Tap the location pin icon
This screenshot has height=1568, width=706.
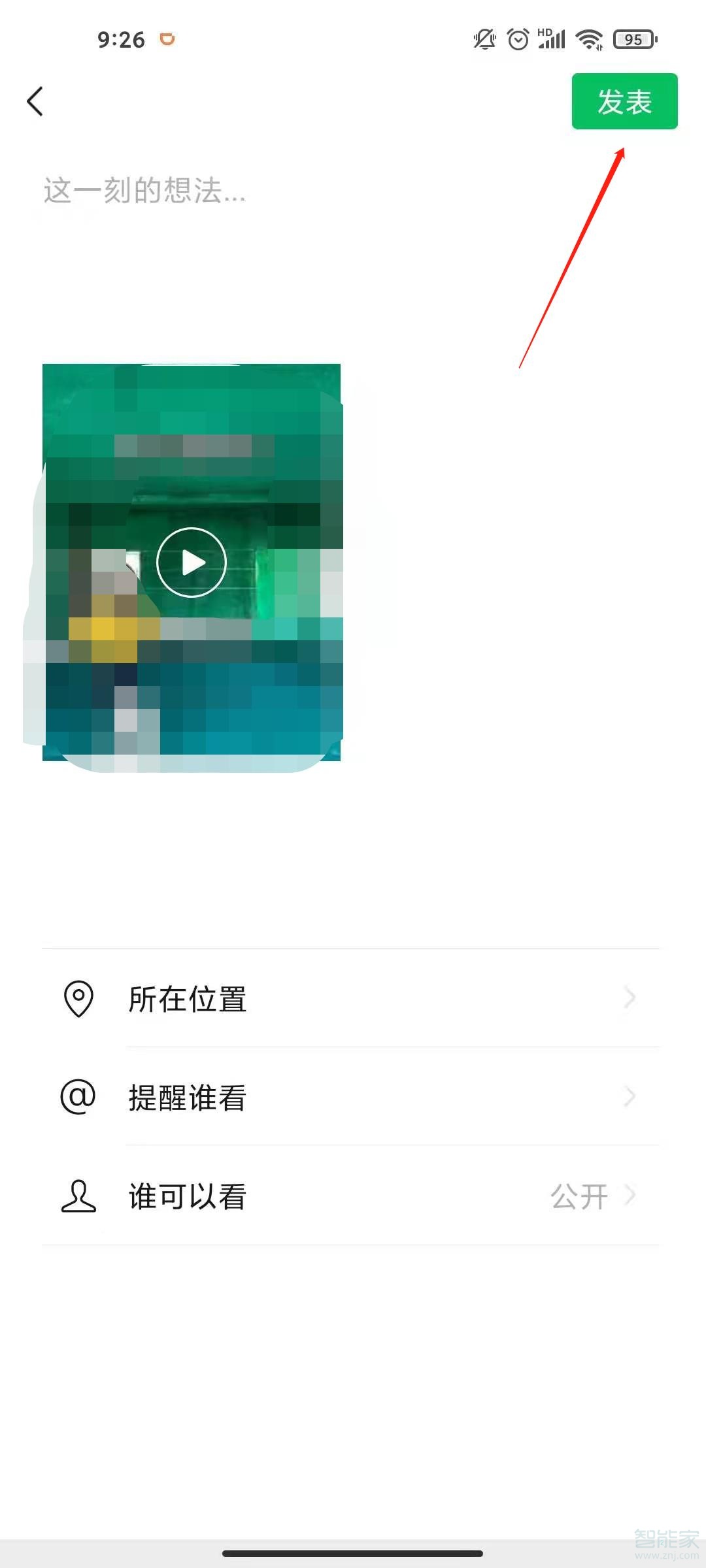point(76,998)
